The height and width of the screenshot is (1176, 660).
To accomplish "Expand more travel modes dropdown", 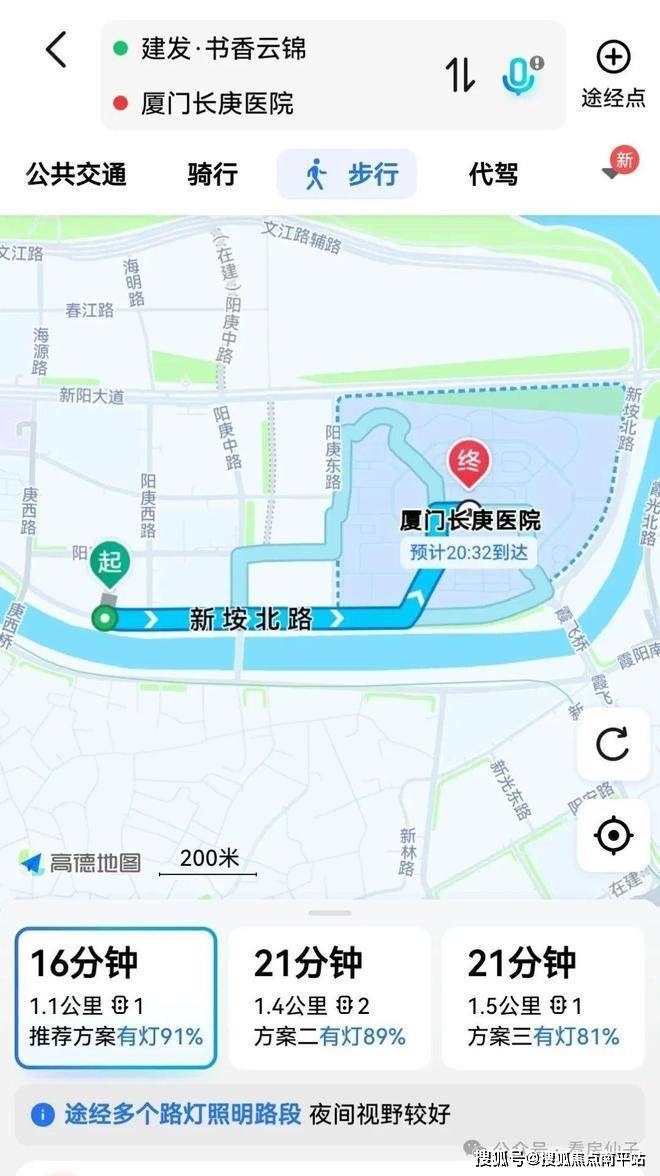I will coord(611,173).
